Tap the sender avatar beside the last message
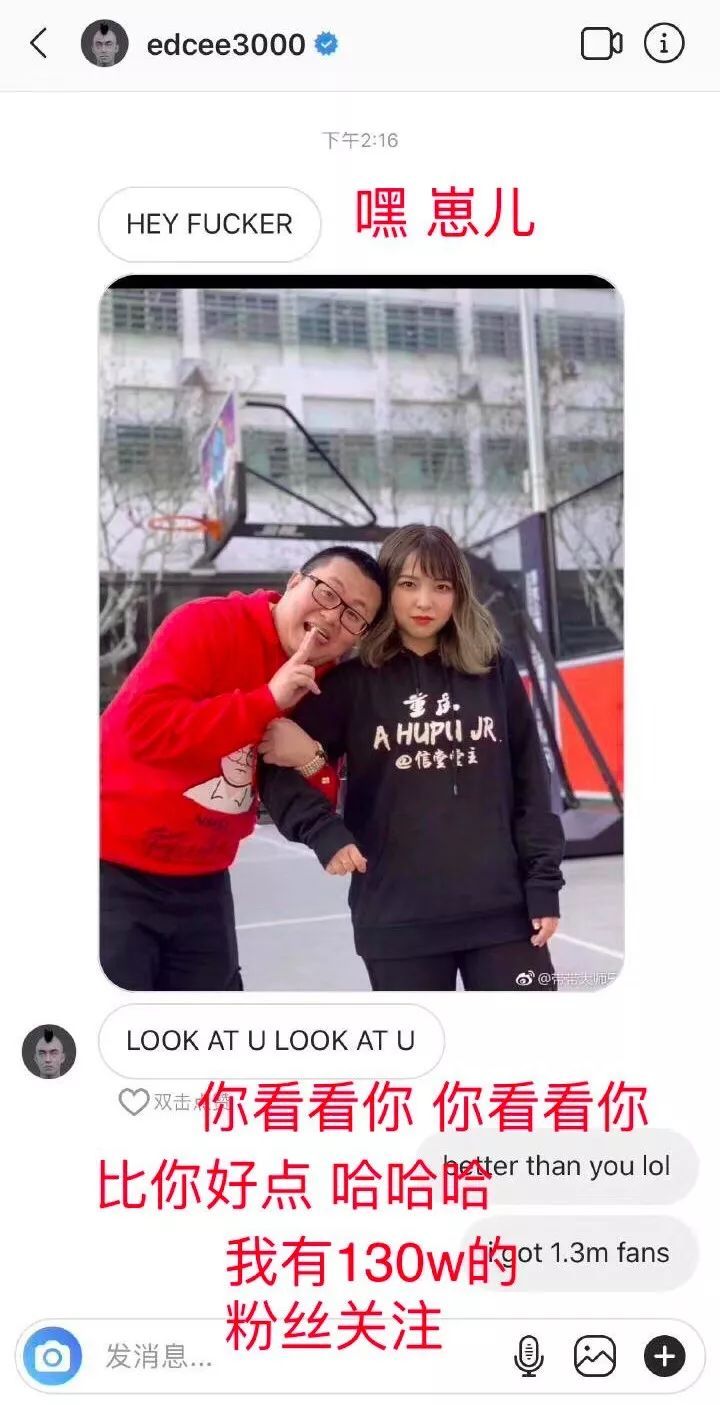720x1405 pixels. tap(49, 1051)
